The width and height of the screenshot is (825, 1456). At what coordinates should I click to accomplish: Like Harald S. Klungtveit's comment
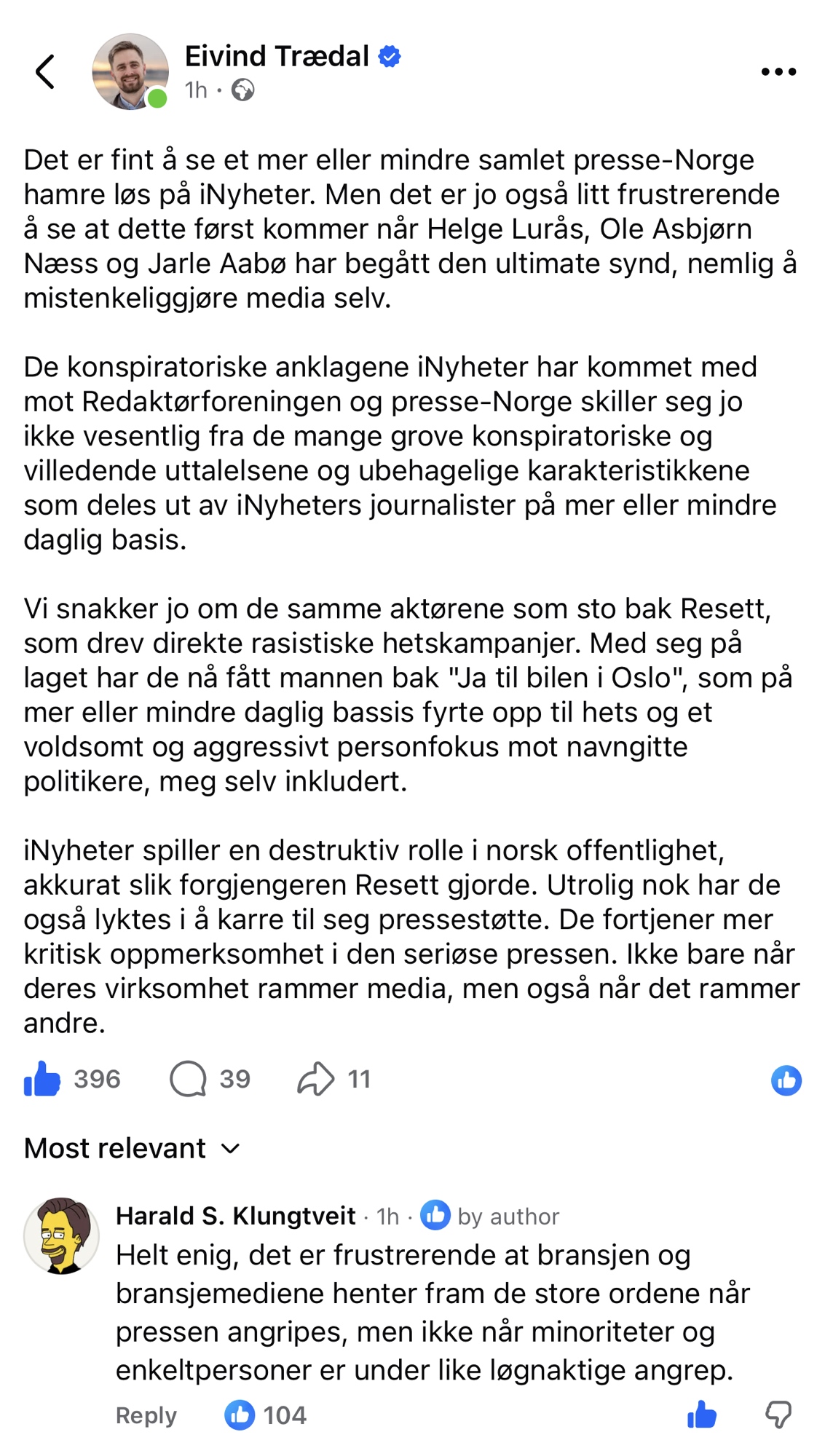tap(701, 1415)
